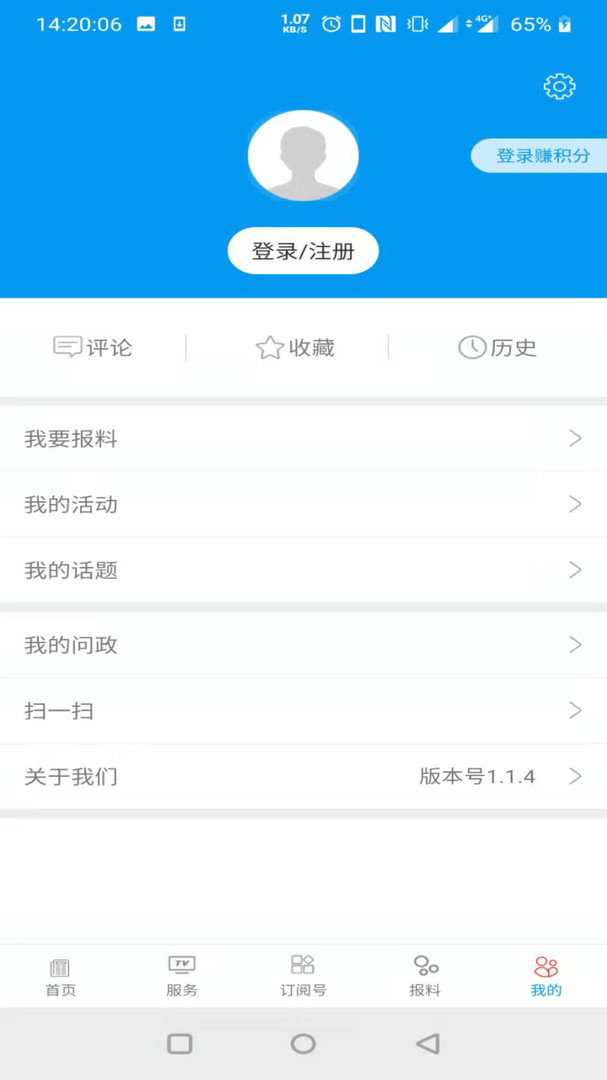The image size is (607, 1080).
Task: View 历史 browsing history
Action: [497, 348]
